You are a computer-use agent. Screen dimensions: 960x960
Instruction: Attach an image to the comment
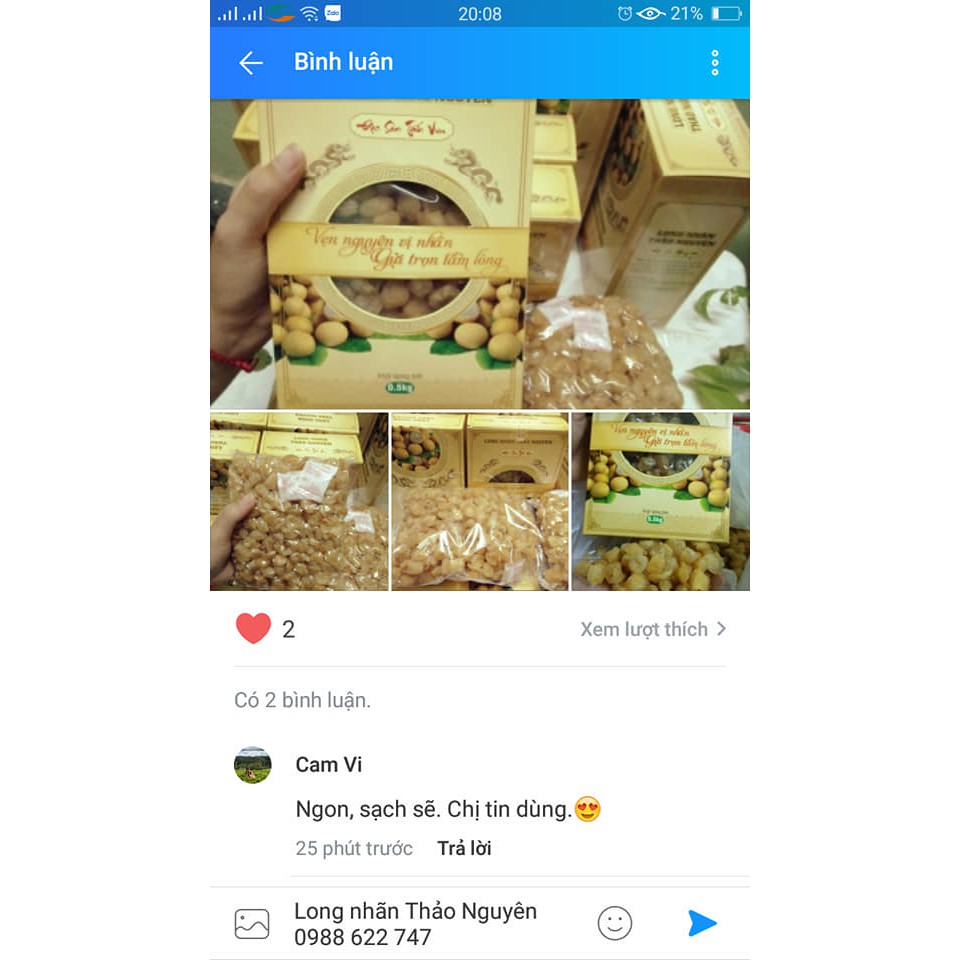(252, 923)
